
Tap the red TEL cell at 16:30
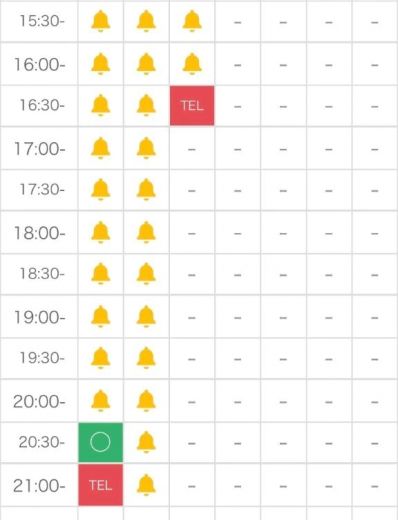click(x=192, y=106)
